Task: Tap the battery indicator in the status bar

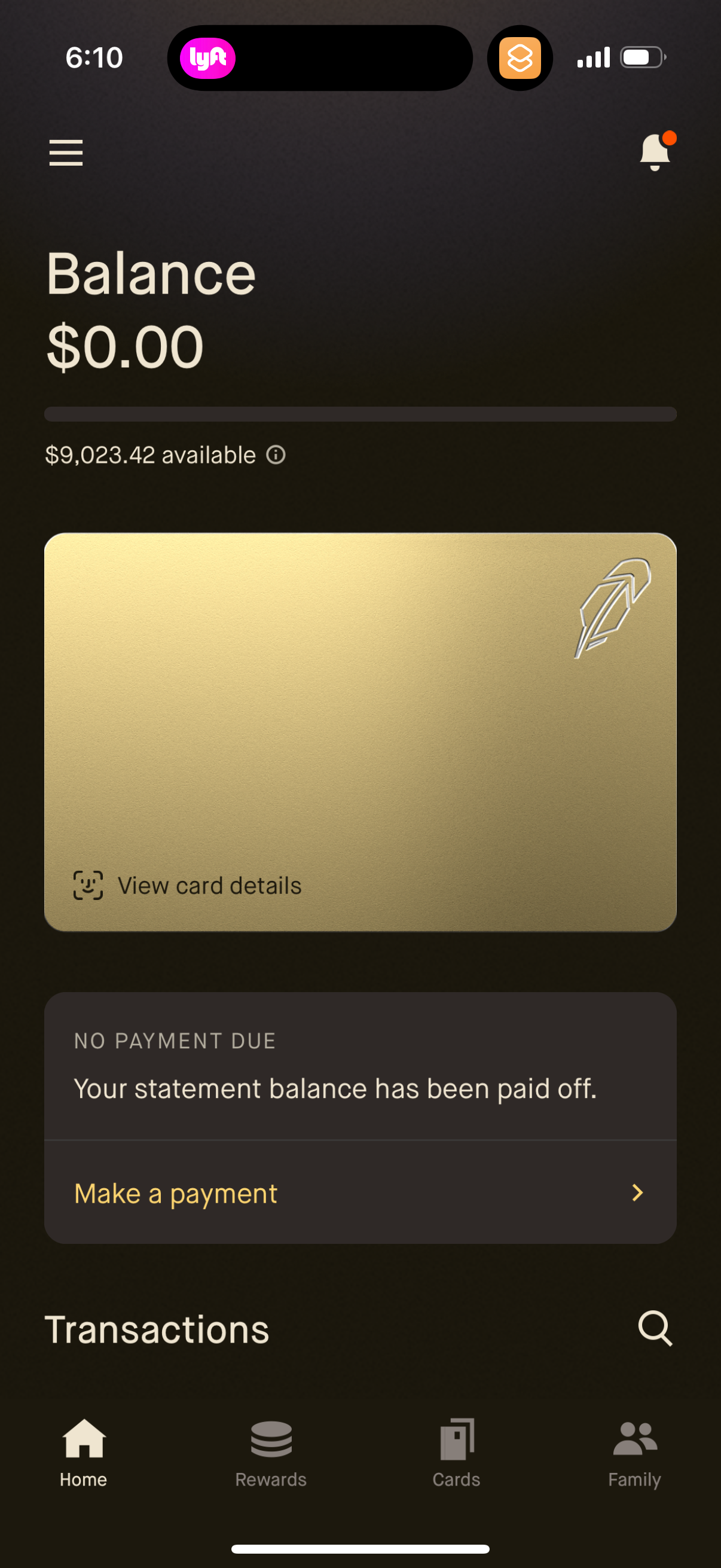Action: pyautogui.click(x=643, y=57)
